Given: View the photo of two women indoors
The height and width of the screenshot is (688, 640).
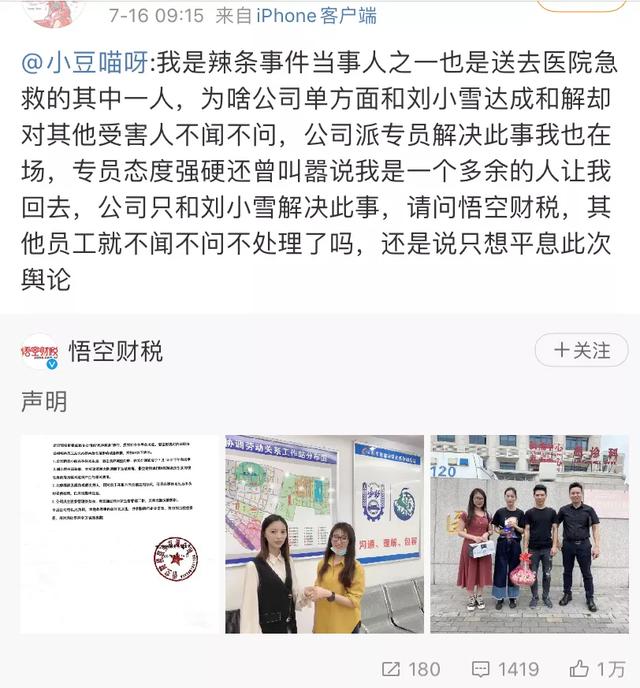Looking at the screenshot, I should 324,533.
